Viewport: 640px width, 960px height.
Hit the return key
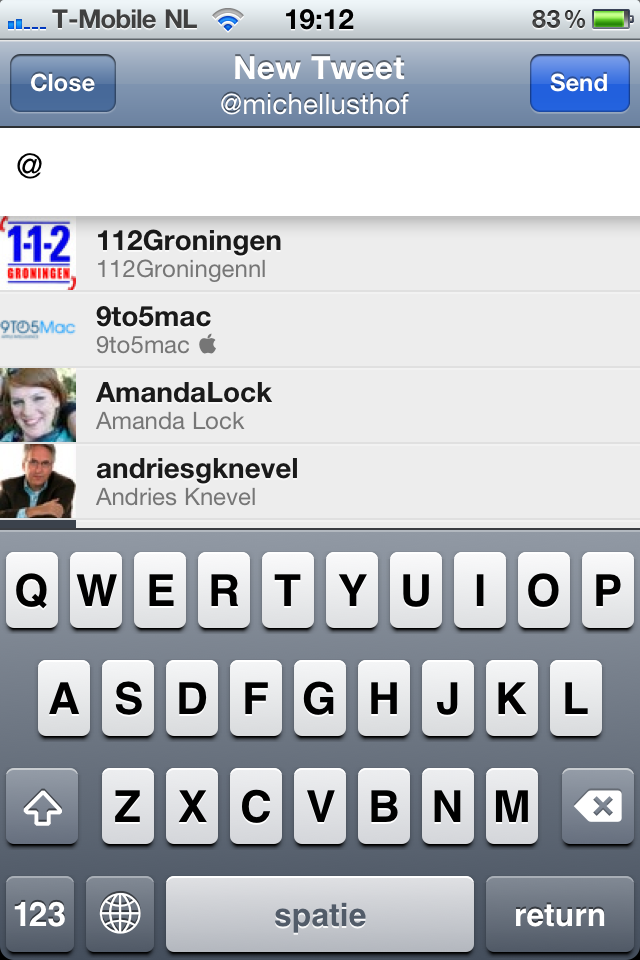[559, 914]
